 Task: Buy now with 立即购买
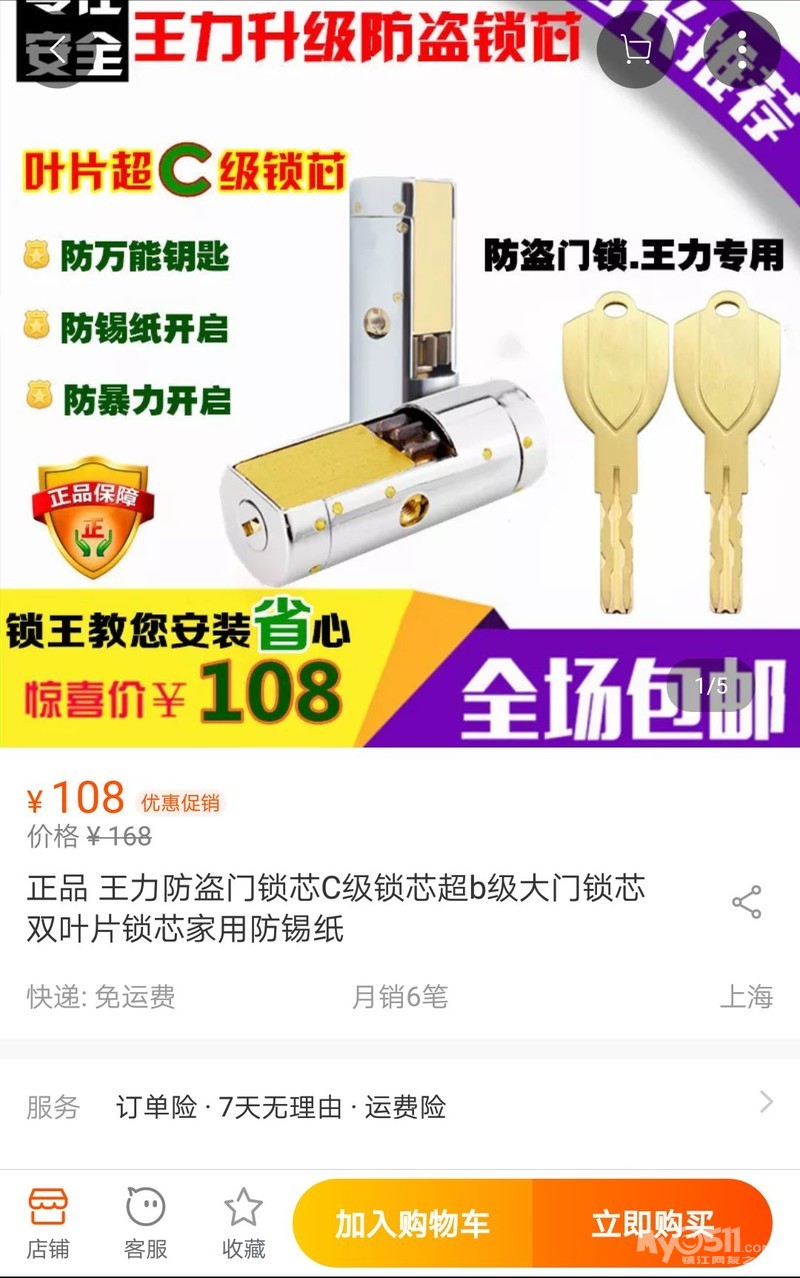652,1224
